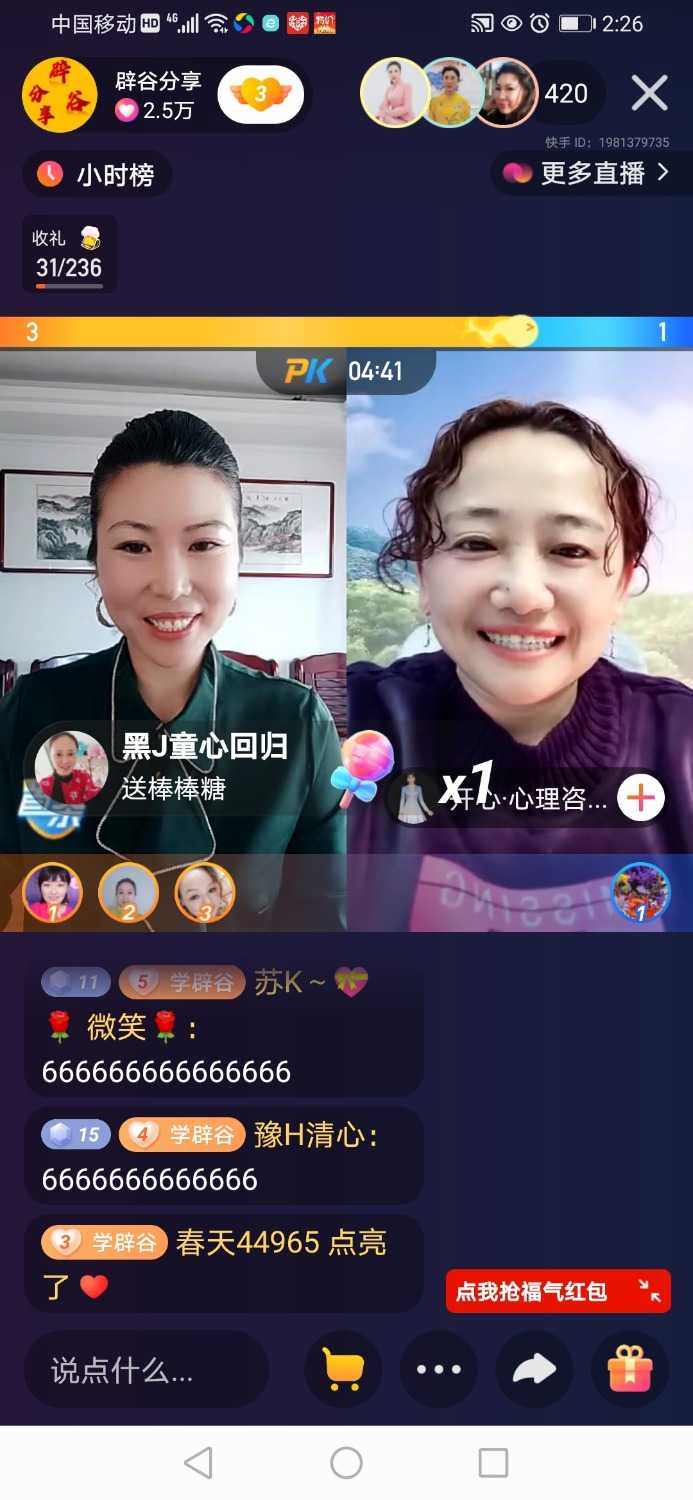Open the 小时榜 hourly ranking
Screen dimensions: 693x1500
(x=97, y=175)
